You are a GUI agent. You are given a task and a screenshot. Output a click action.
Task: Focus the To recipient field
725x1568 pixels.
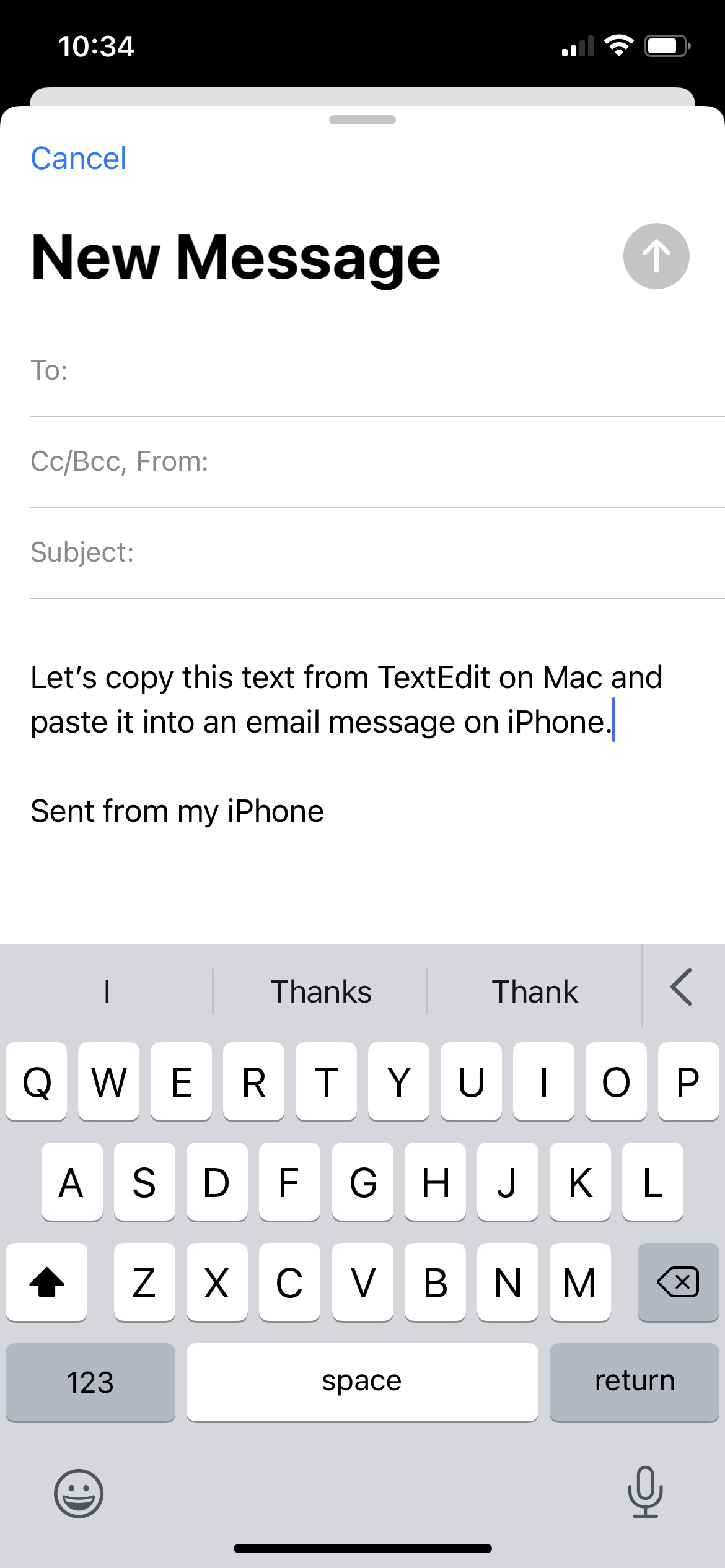[377, 371]
